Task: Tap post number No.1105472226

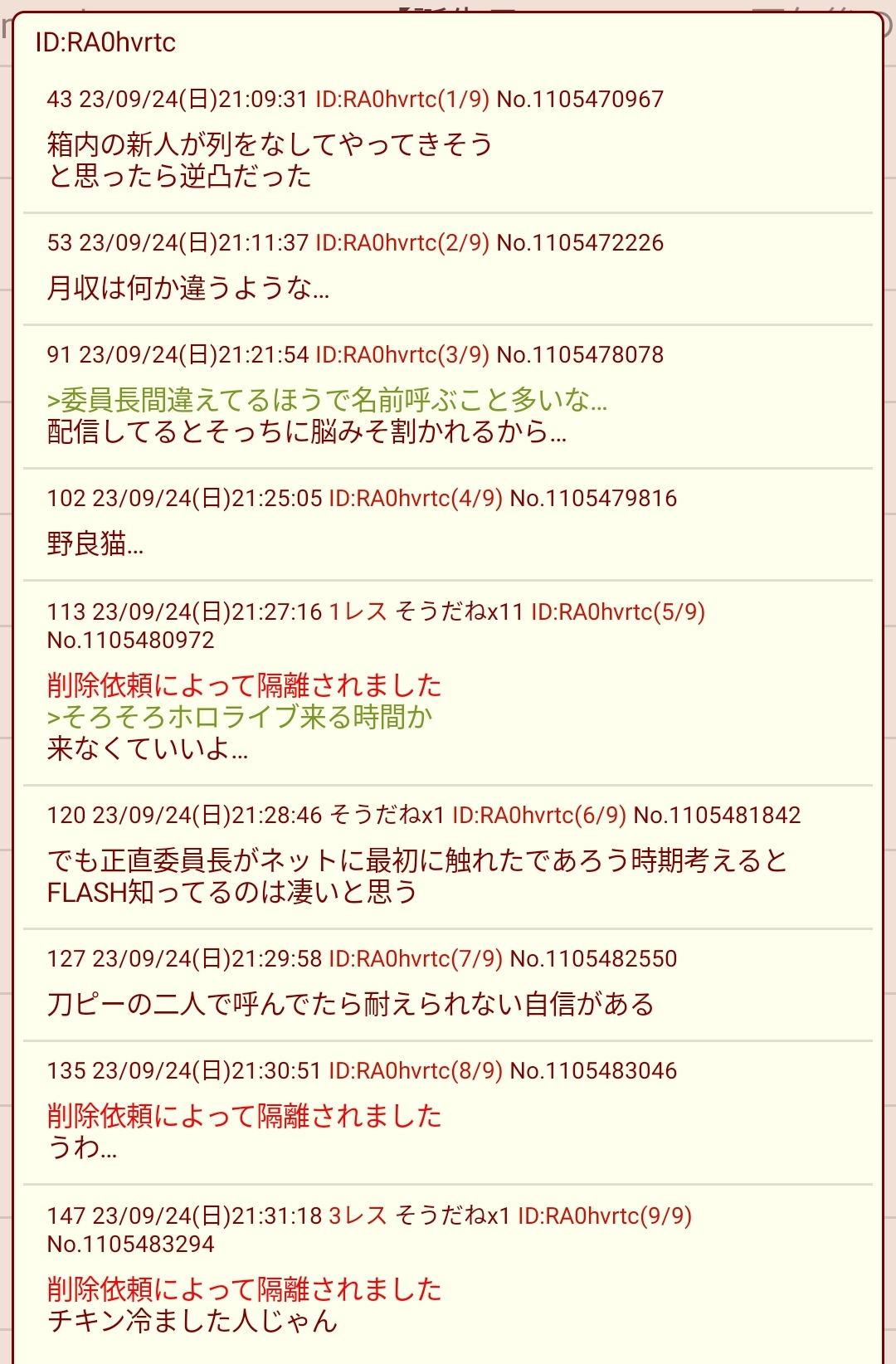Action: [580, 243]
